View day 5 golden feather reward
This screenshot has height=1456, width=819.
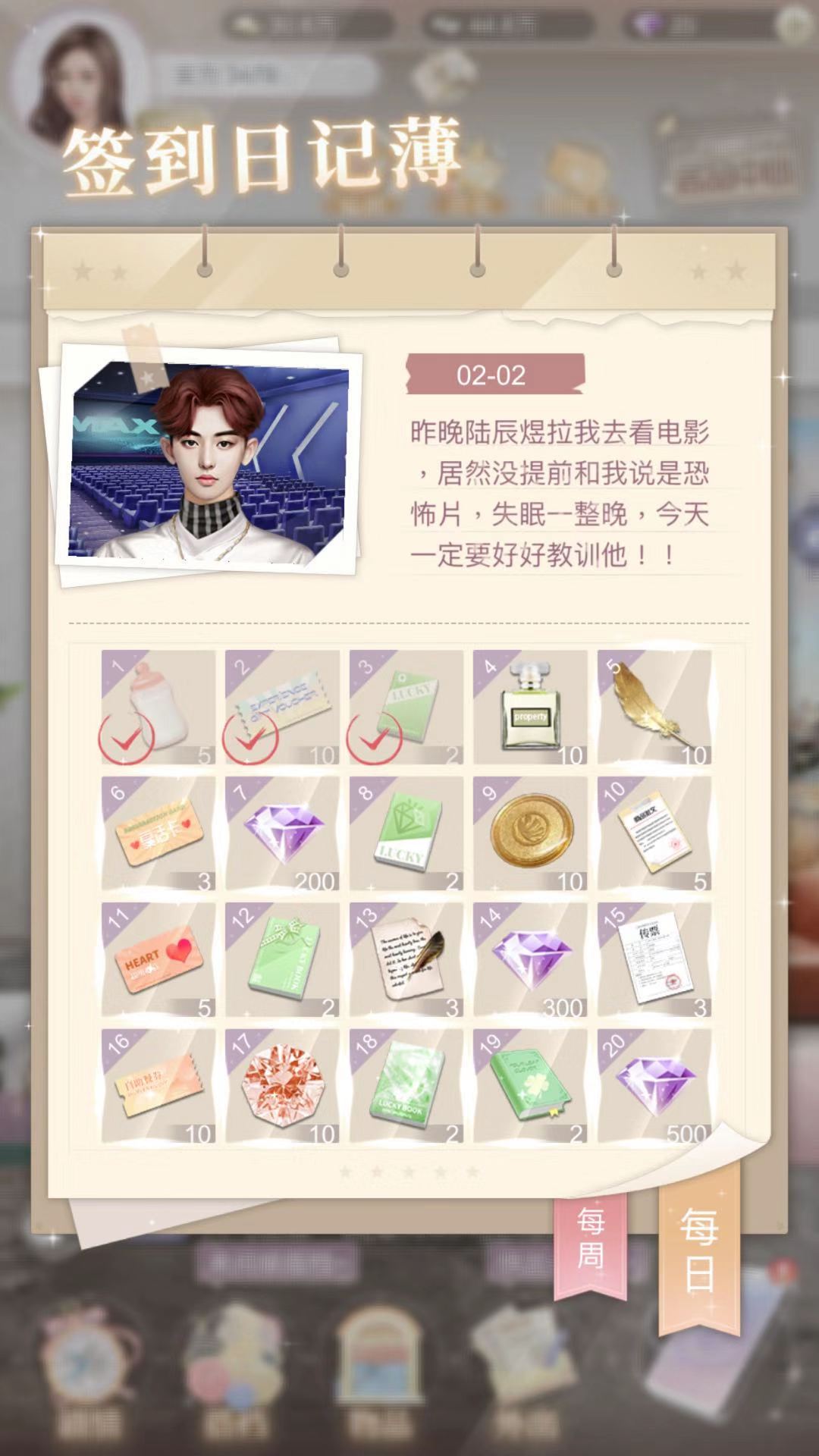point(654,707)
